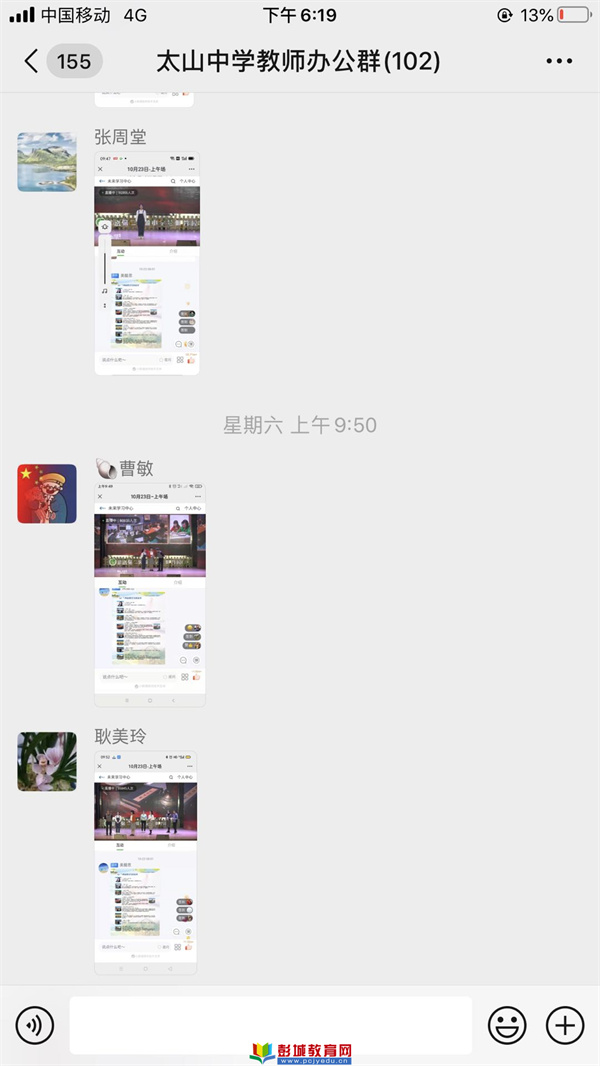View 耿美玲's profile avatar
The height and width of the screenshot is (1066, 600).
pyautogui.click(x=47, y=761)
